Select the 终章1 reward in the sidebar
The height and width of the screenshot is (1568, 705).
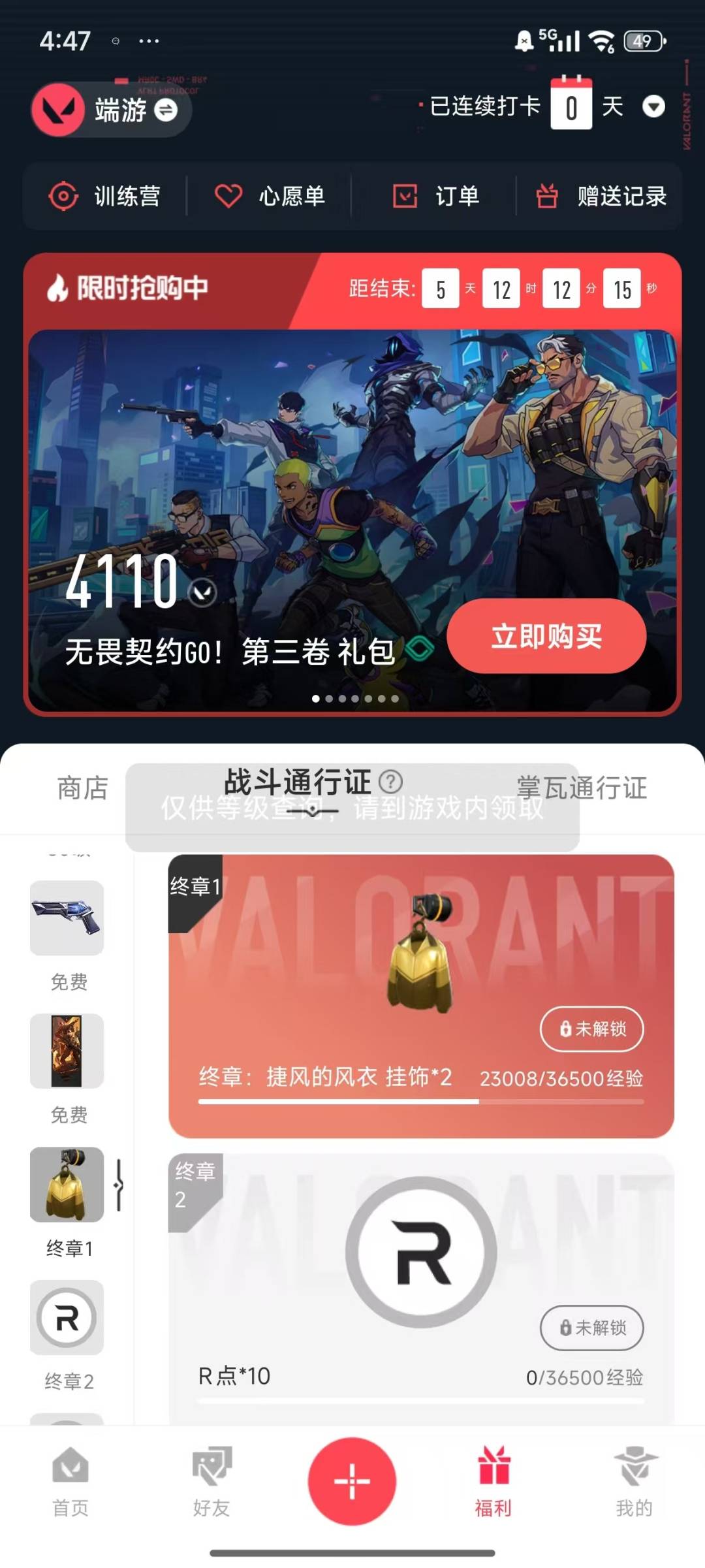[x=67, y=1185]
